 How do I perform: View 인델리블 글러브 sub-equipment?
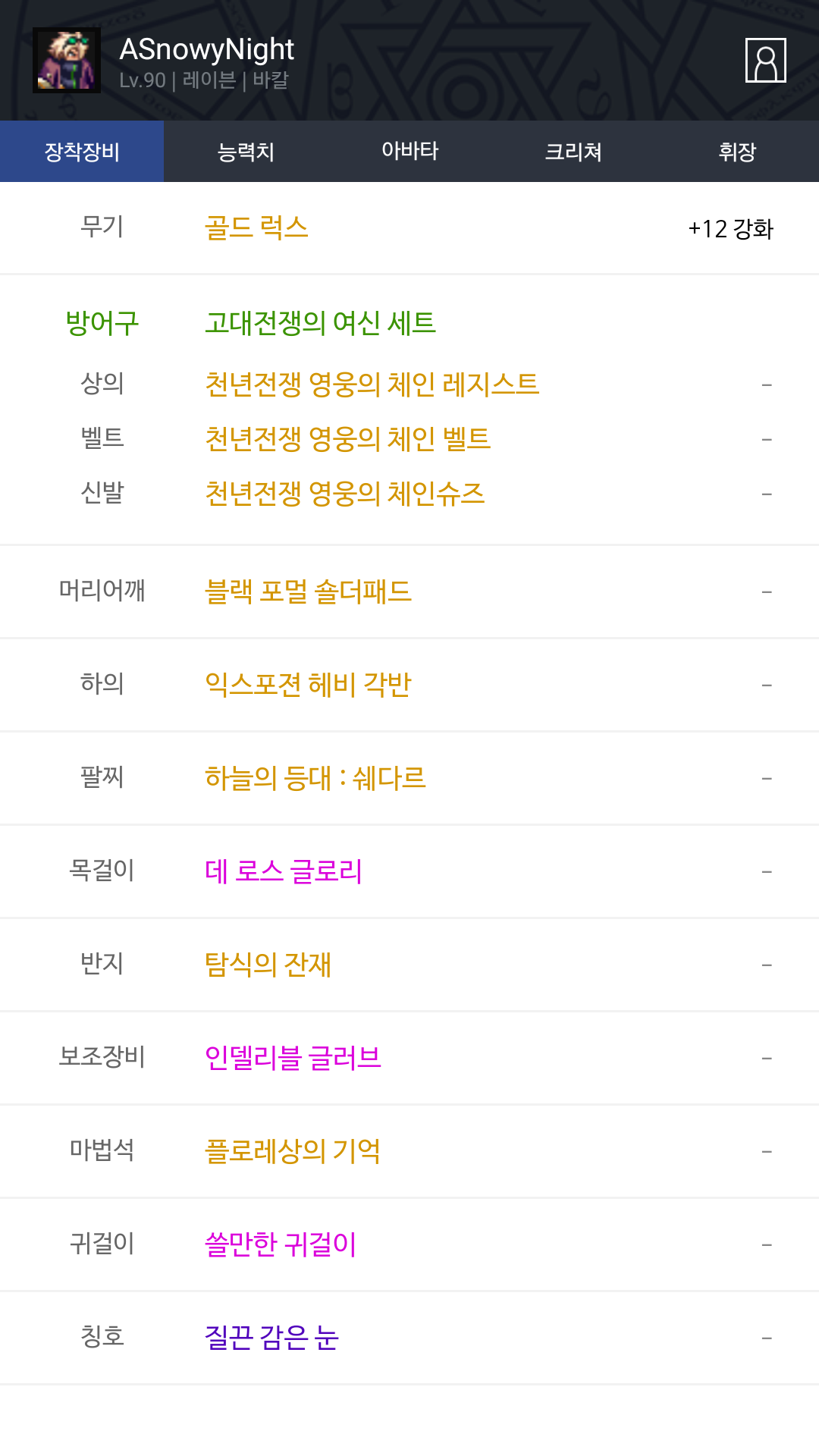[293, 1058]
